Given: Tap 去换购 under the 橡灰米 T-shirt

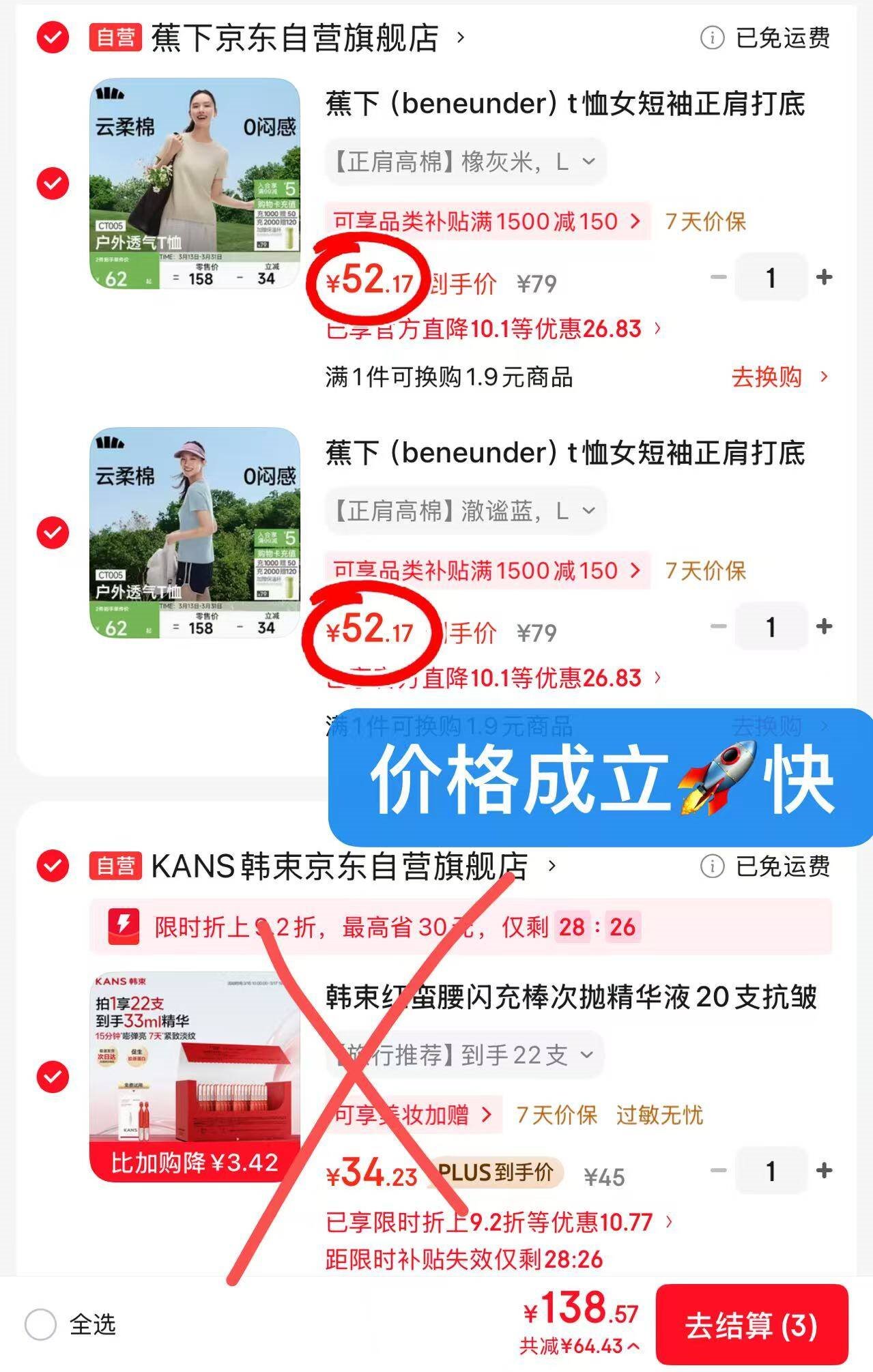Looking at the screenshot, I should 778,377.
